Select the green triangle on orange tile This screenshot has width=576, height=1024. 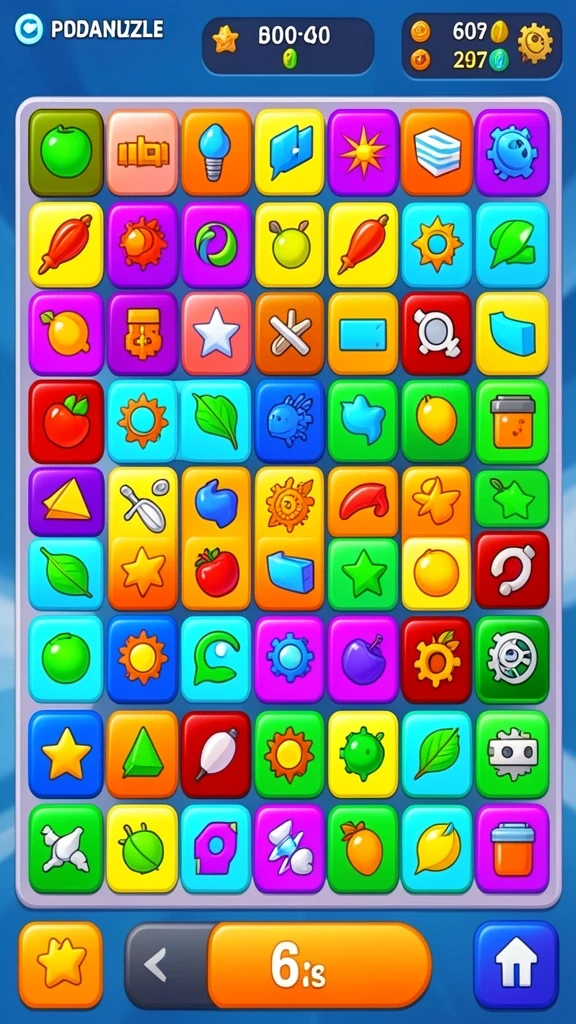pyautogui.click(x=142, y=754)
